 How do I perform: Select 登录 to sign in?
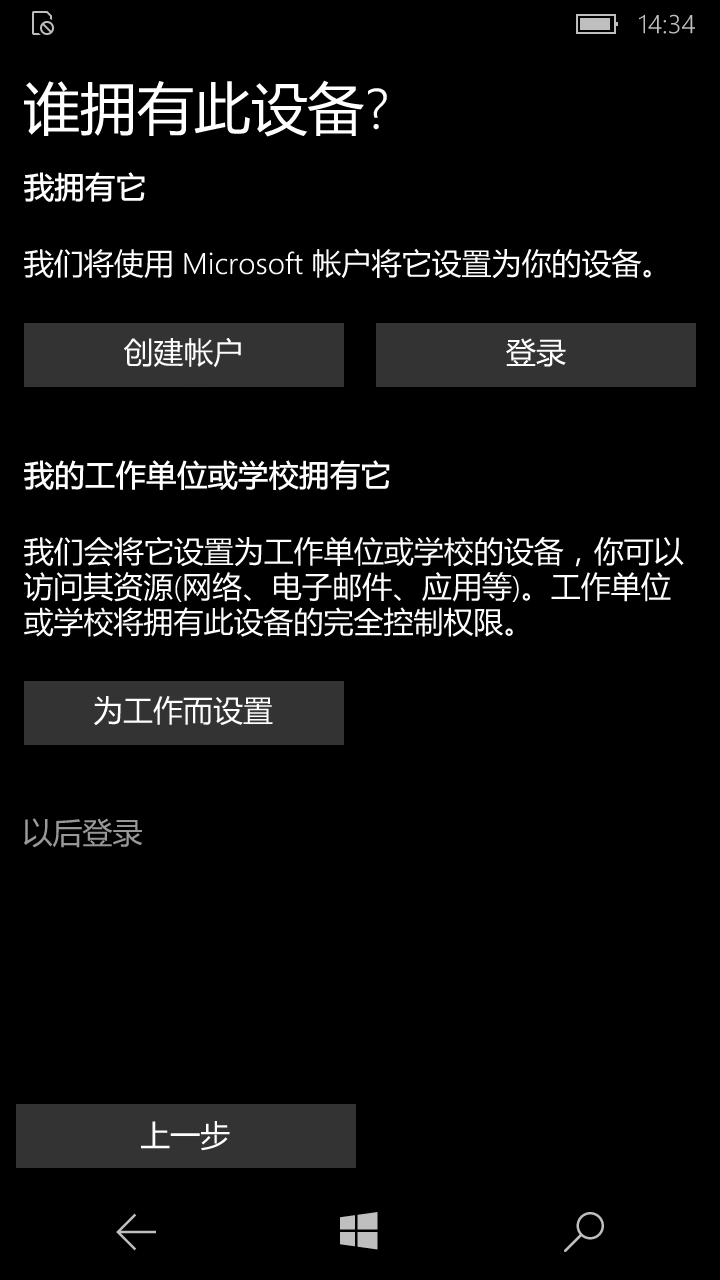tap(536, 354)
